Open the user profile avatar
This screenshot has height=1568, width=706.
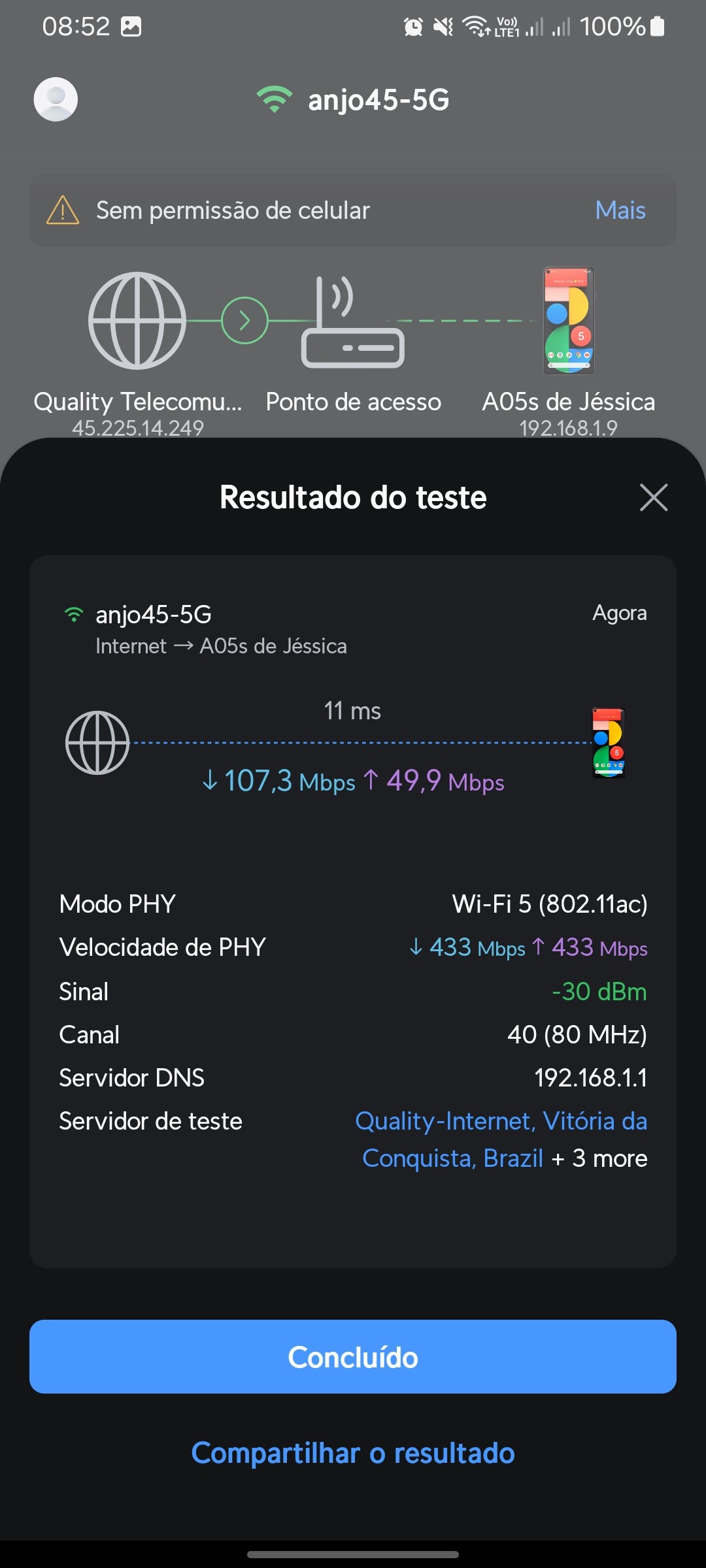pos(56,99)
